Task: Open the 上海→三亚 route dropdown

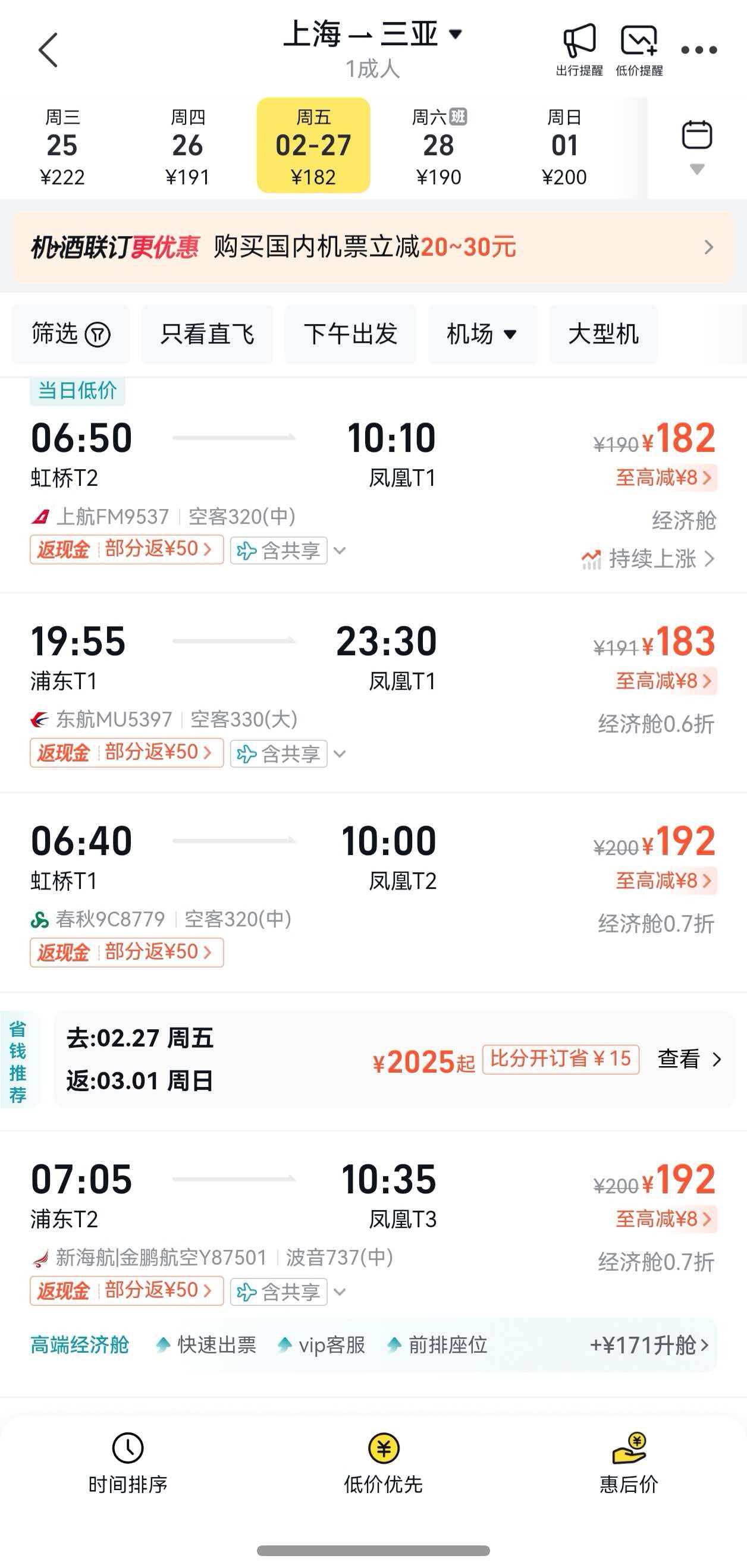Action: [372, 34]
